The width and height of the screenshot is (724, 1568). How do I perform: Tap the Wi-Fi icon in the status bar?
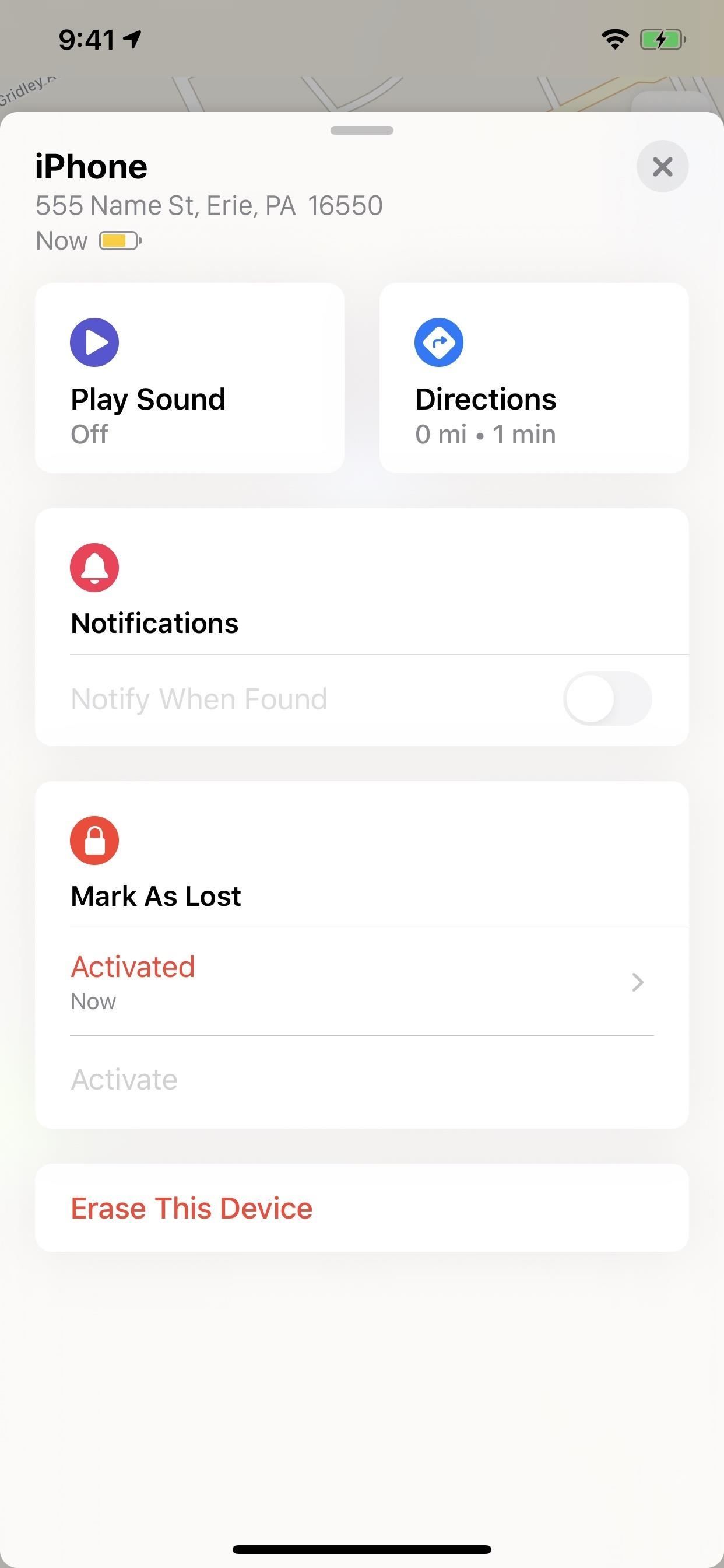(x=614, y=38)
